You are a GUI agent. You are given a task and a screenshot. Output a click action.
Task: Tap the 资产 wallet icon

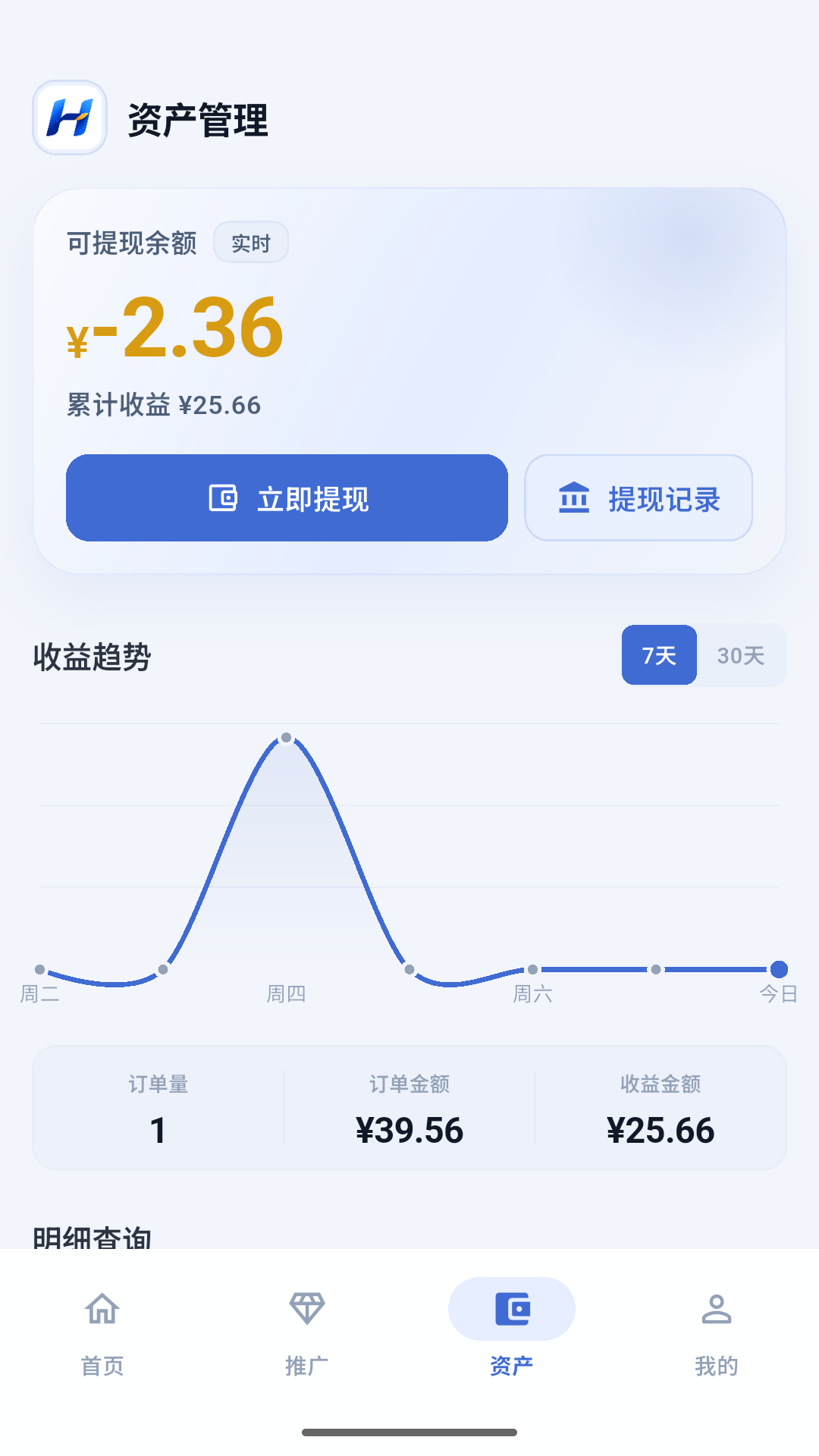point(511,1308)
